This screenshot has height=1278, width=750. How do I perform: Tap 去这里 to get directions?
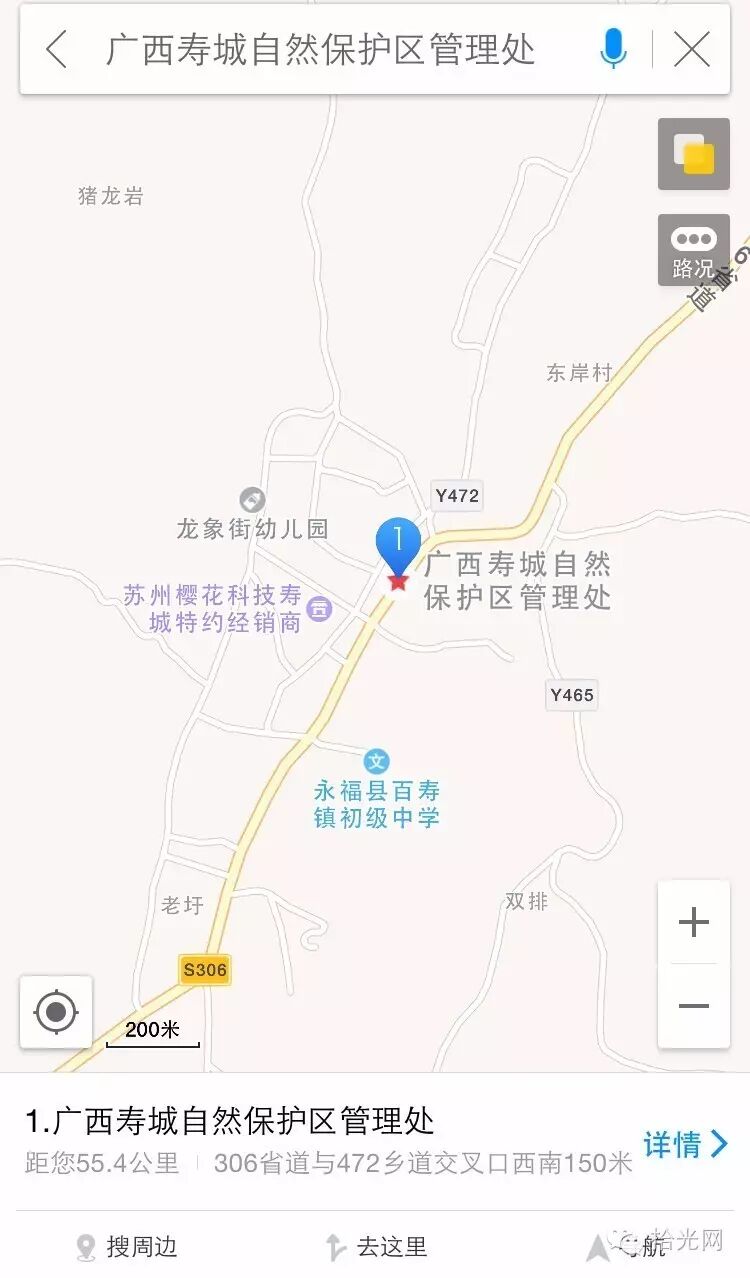pos(377,1246)
